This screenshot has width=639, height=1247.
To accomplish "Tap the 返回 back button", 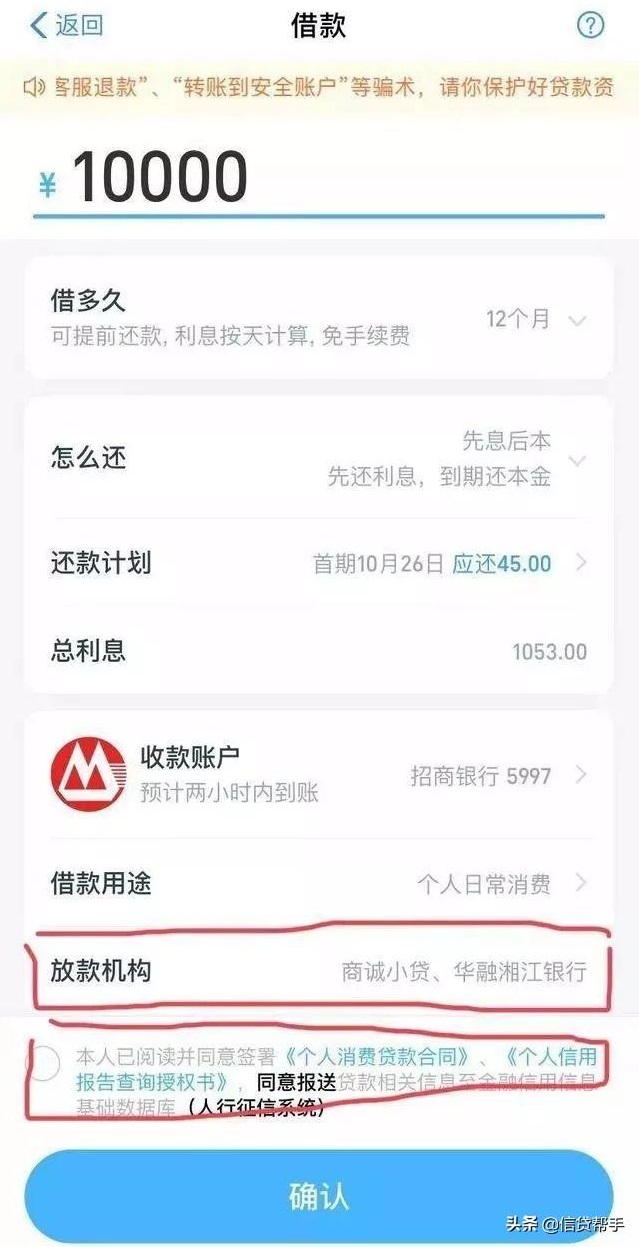I will 67,25.
